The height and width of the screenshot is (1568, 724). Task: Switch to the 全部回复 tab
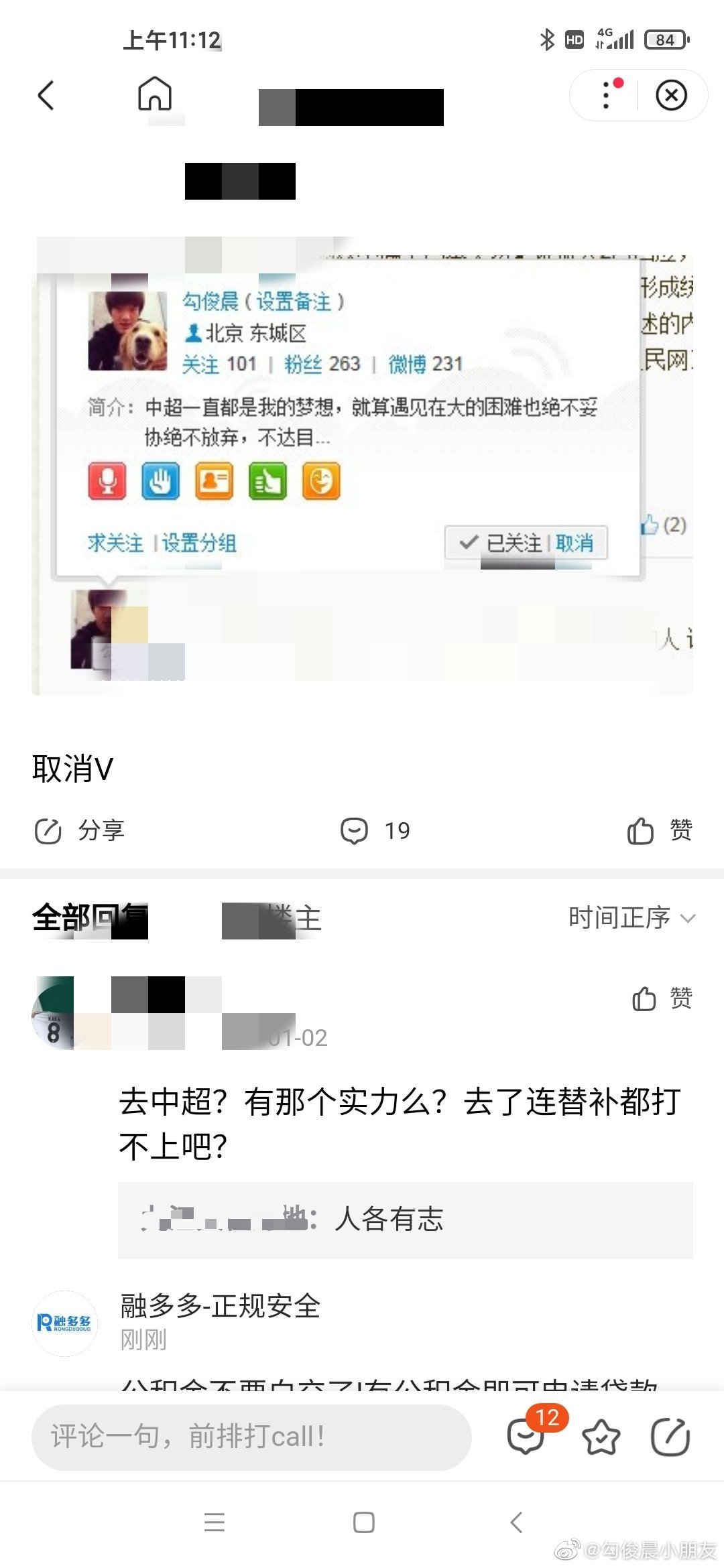point(89,918)
